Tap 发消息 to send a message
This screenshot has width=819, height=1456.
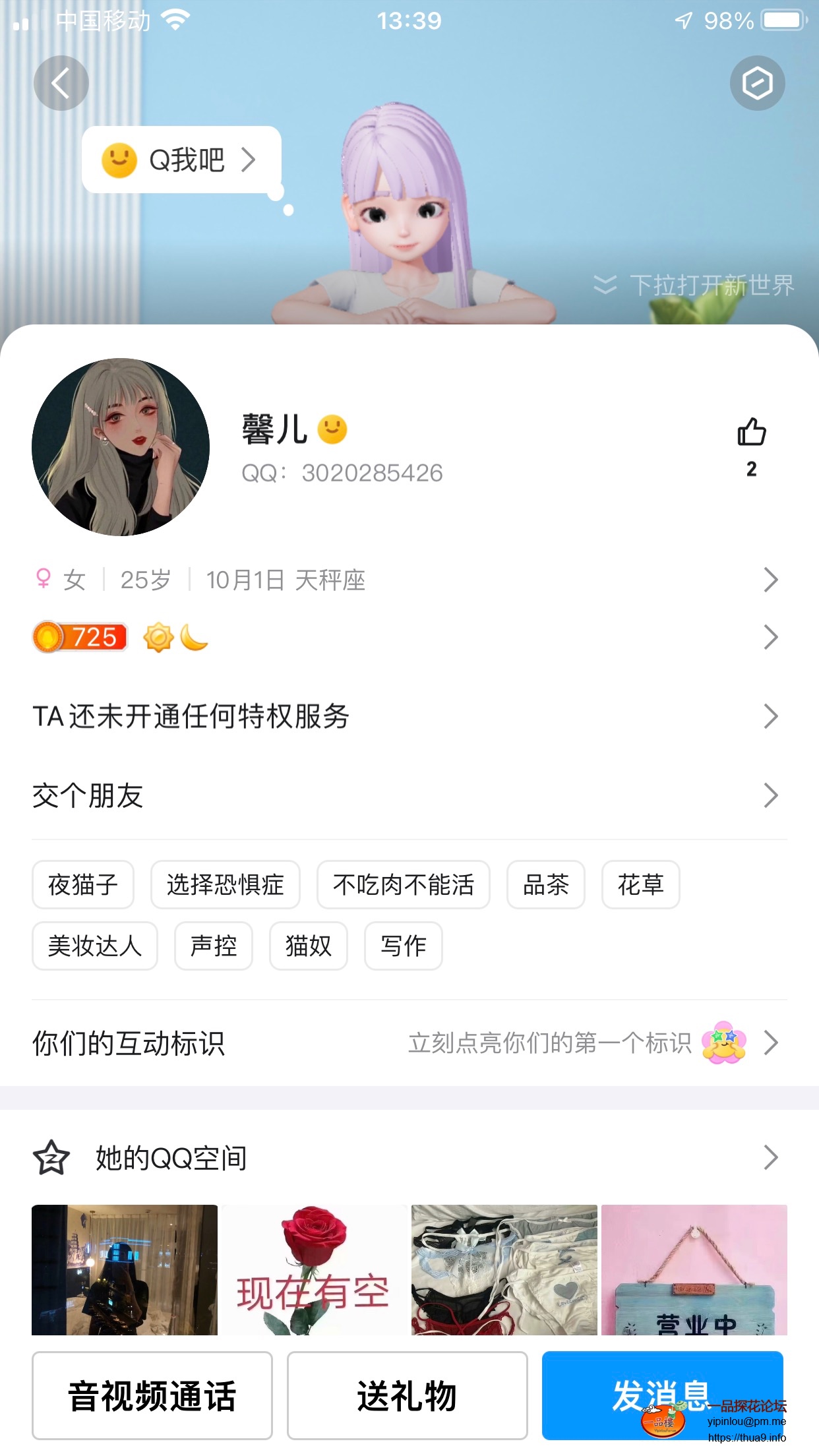pyautogui.click(x=661, y=1394)
